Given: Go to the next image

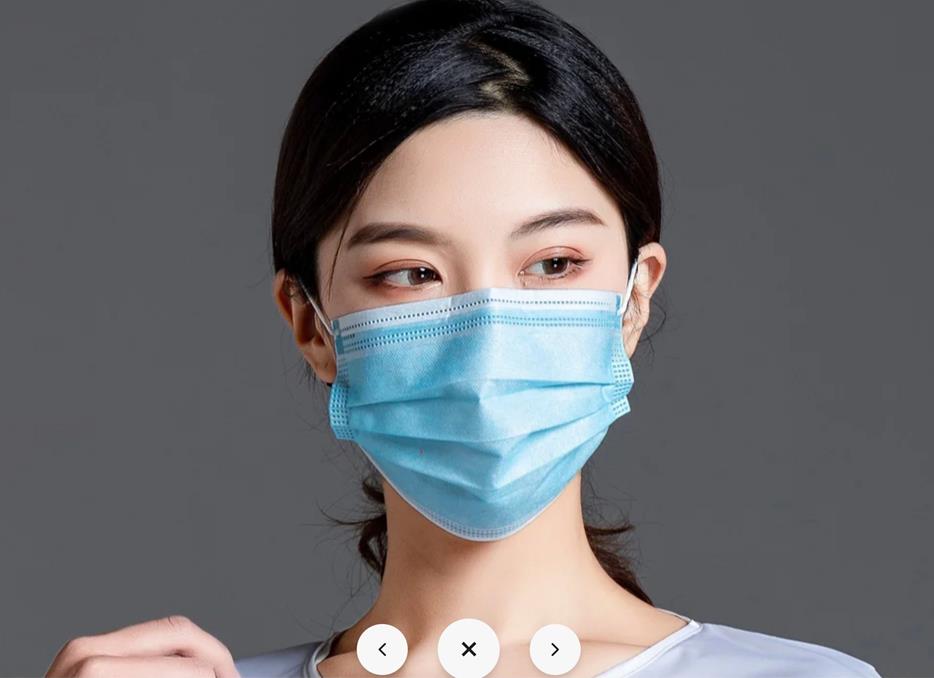Looking at the screenshot, I should point(555,649).
